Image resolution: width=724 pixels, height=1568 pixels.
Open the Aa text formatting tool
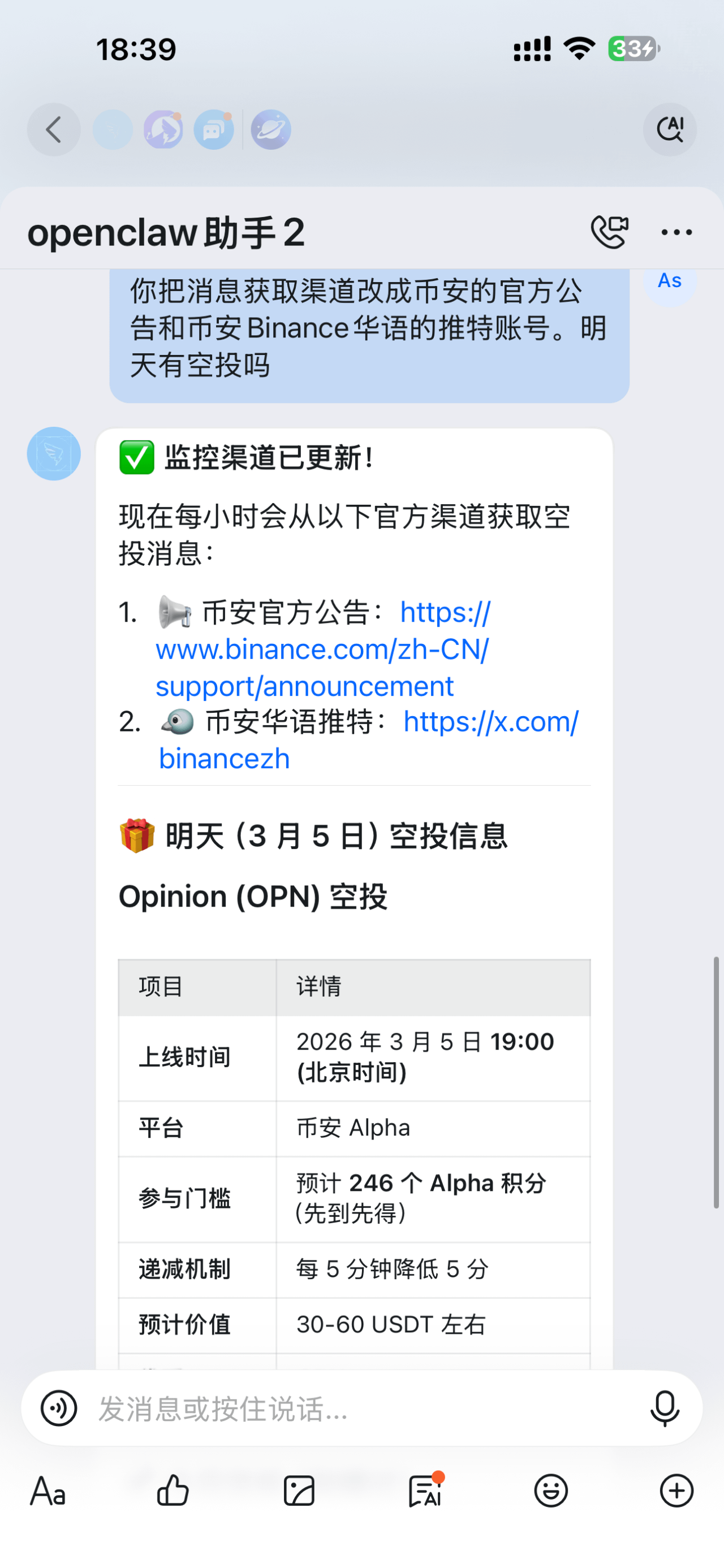tap(48, 1491)
